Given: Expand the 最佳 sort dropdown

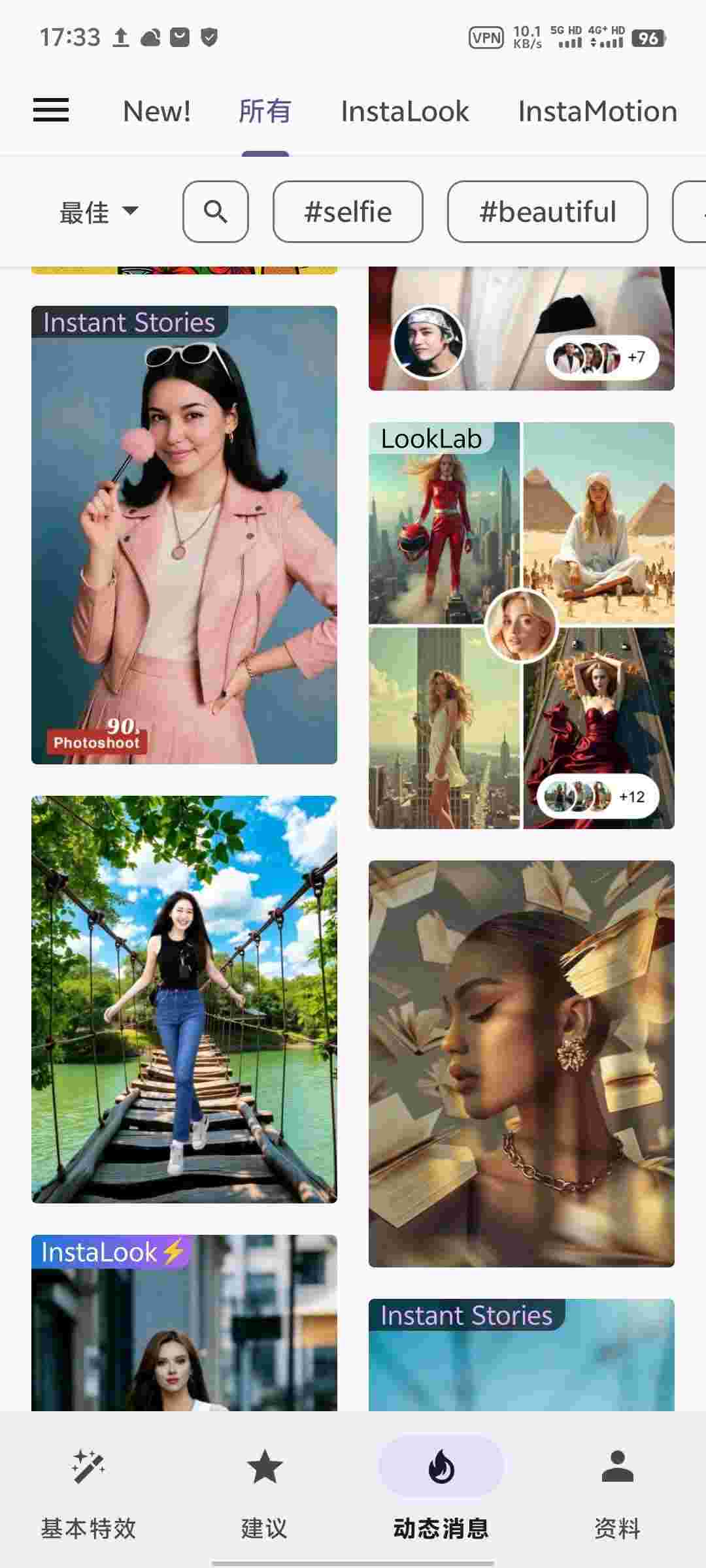Looking at the screenshot, I should [99, 212].
